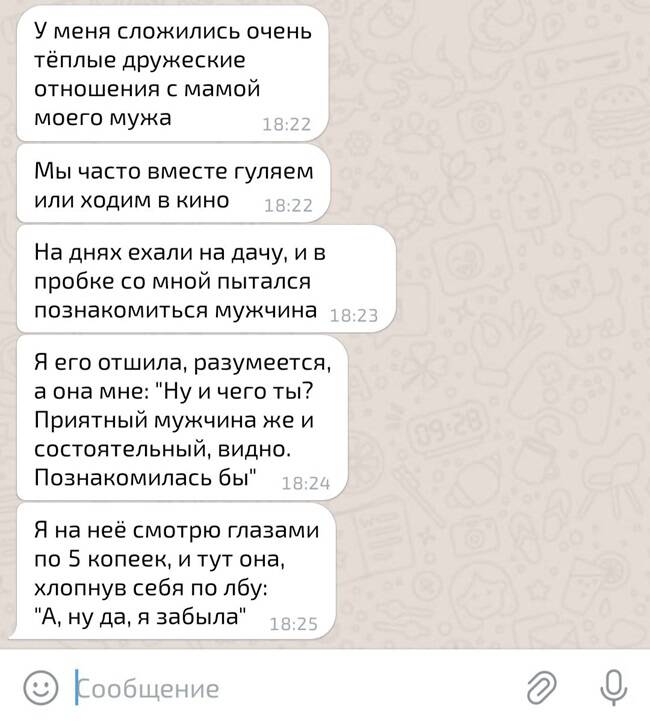Attach a file with the paperclip
This screenshot has height=721, width=650.
541,687
